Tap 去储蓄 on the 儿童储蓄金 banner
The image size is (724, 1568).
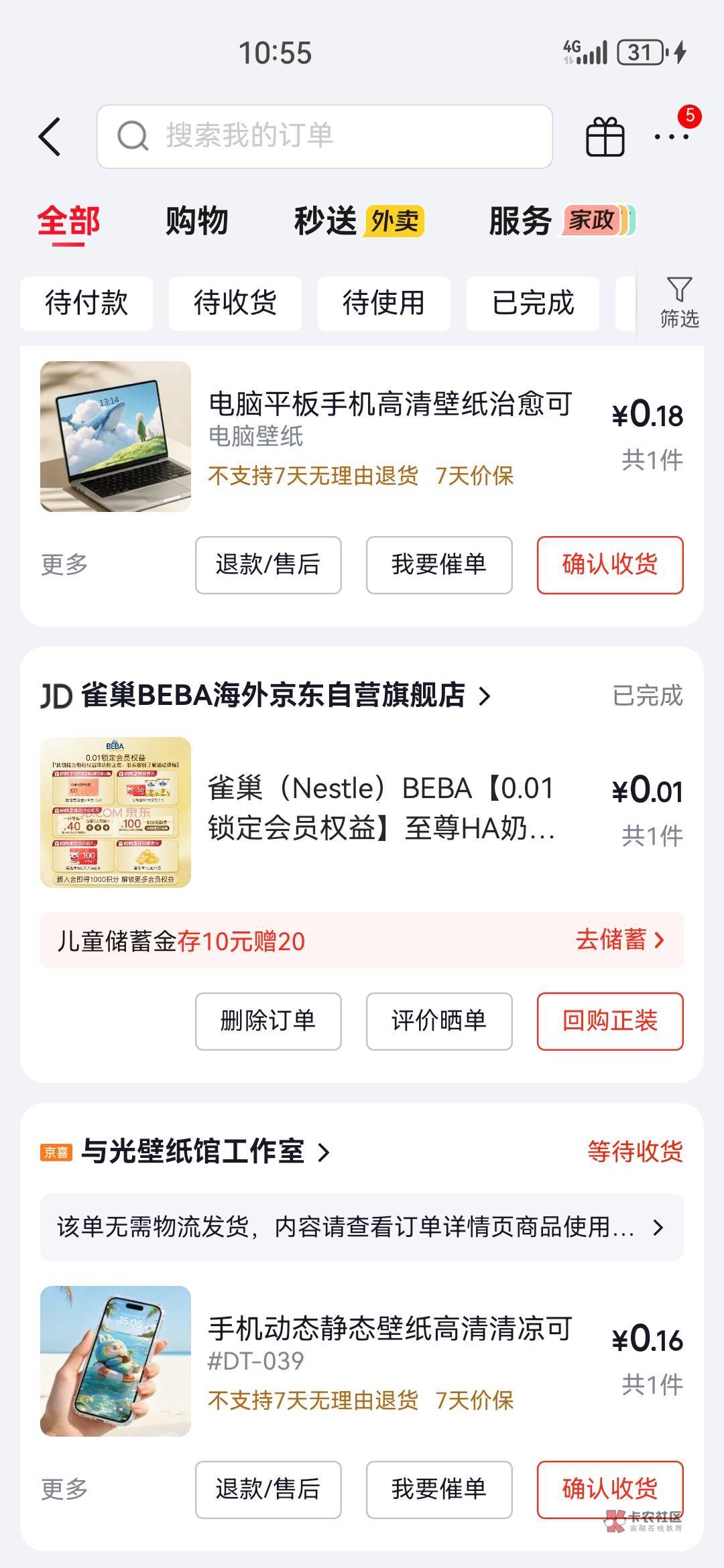(x=620, y=939)
